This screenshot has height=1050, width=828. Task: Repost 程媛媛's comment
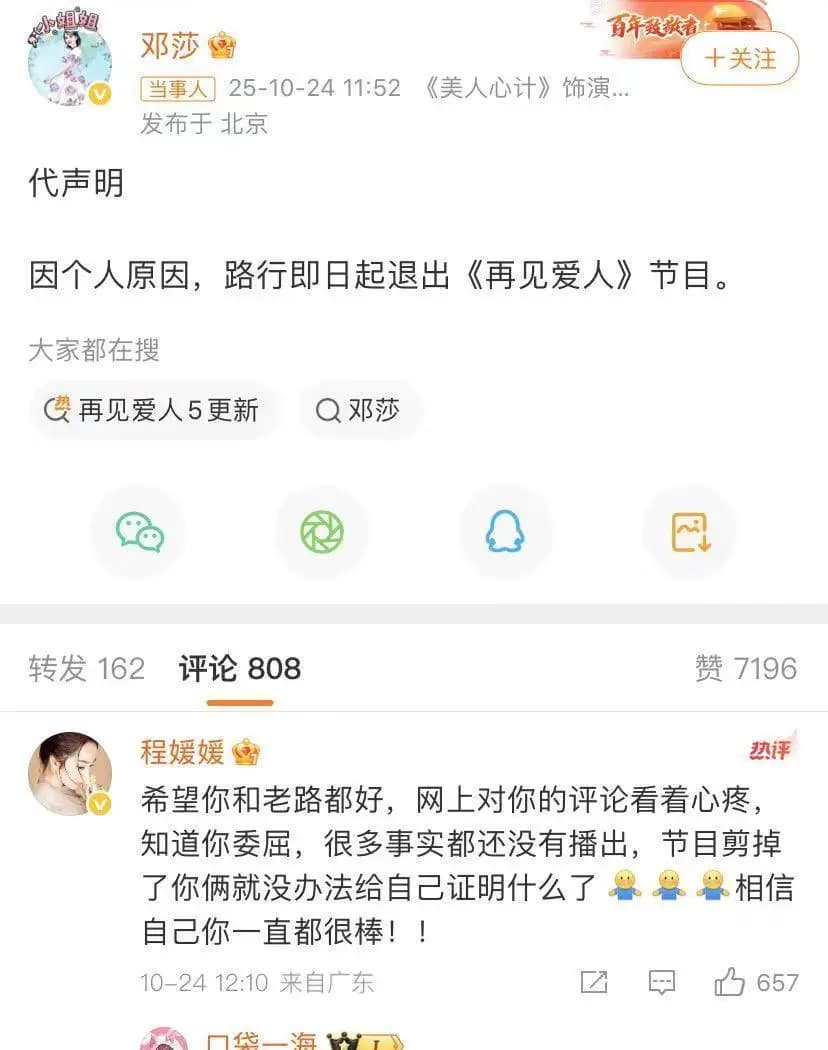point(594,982)
